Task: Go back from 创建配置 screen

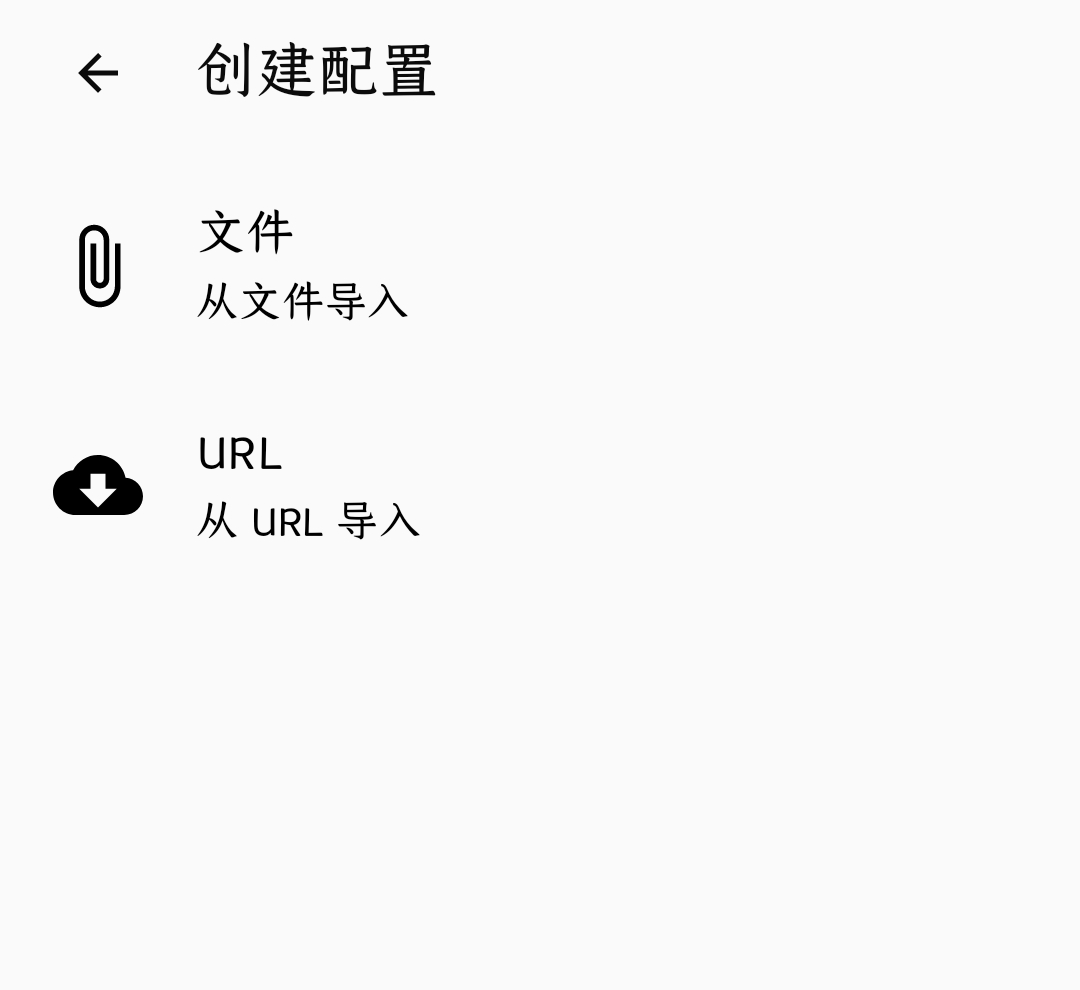Action: 98,73
